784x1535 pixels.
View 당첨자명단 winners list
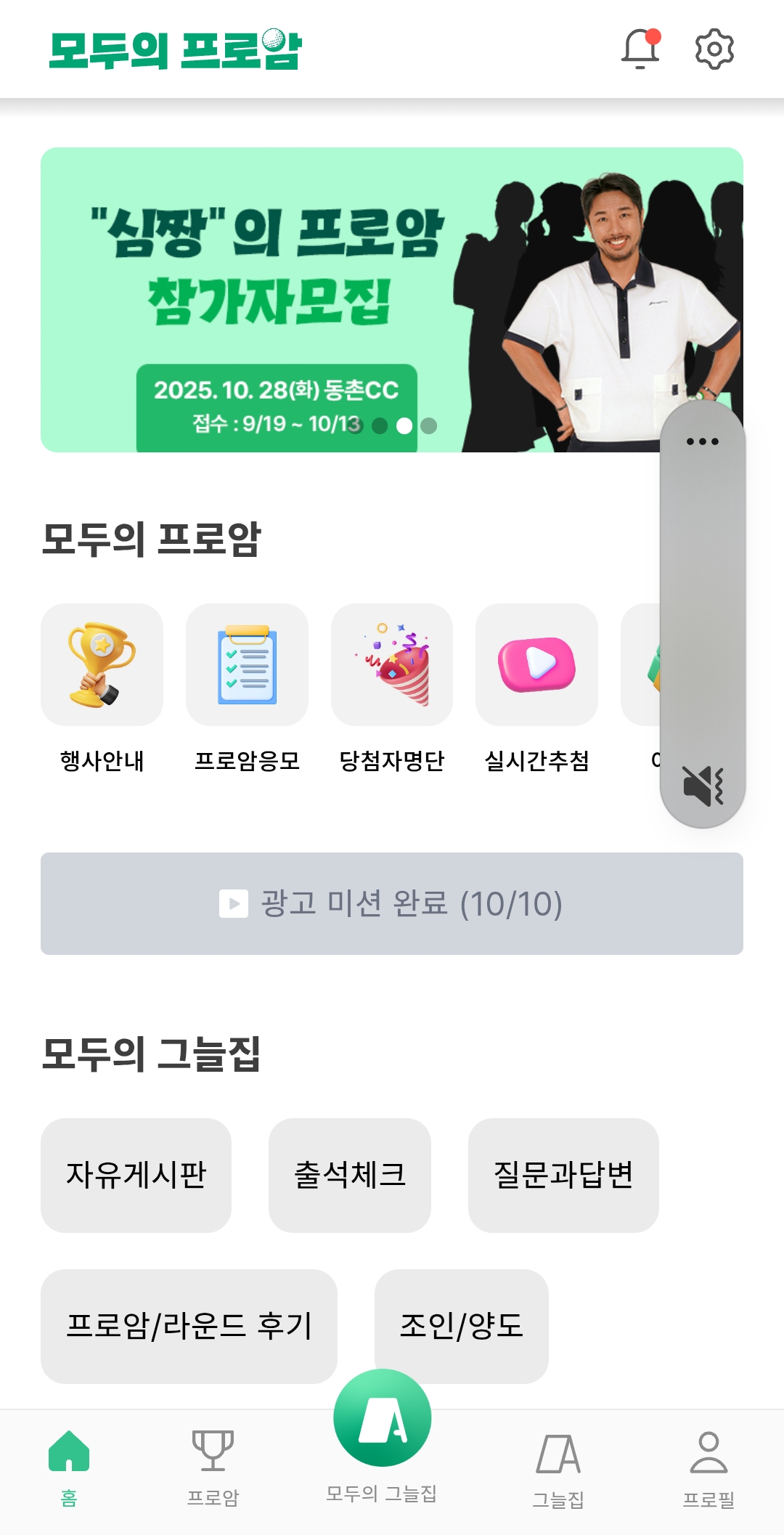(392, 665)
